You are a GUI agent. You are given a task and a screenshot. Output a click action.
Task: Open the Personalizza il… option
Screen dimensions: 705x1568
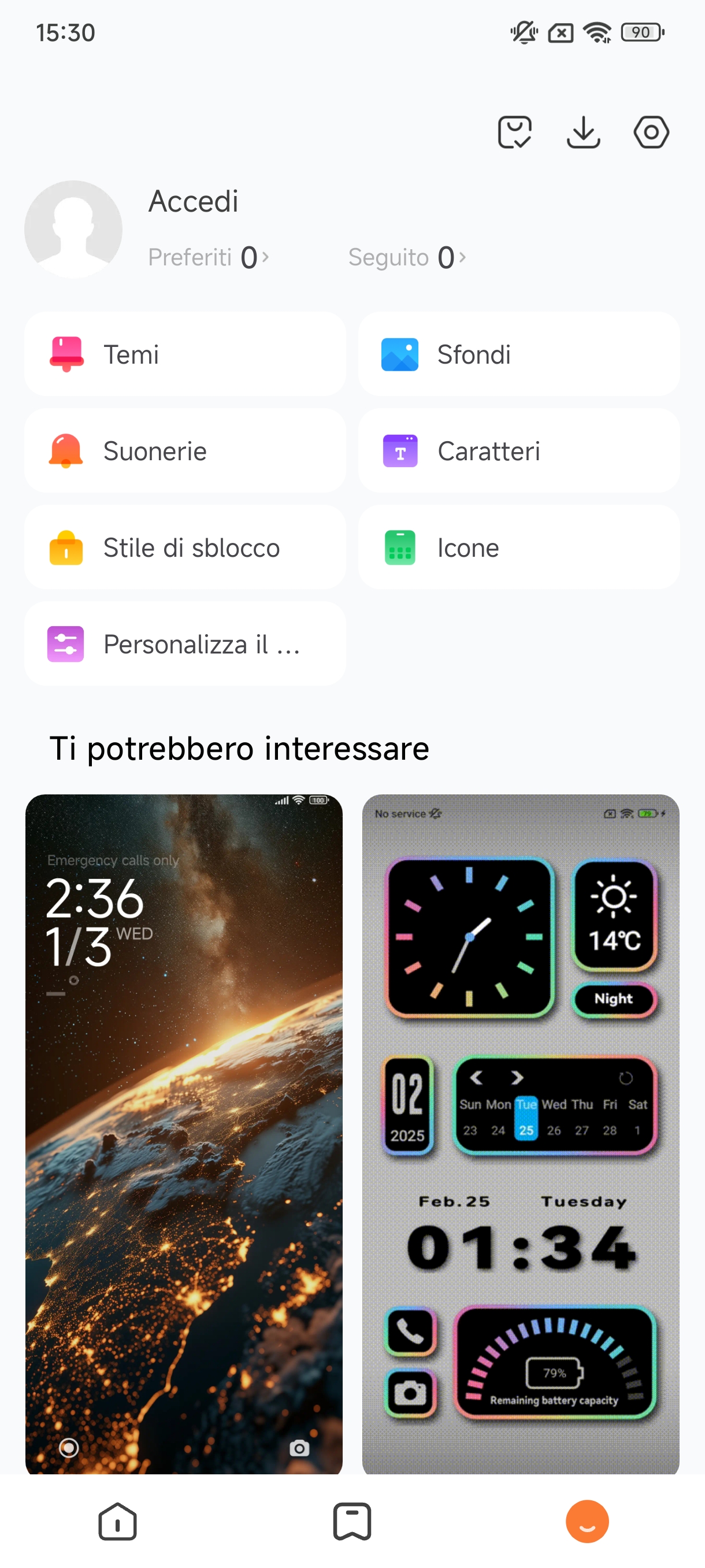(185, 644)
